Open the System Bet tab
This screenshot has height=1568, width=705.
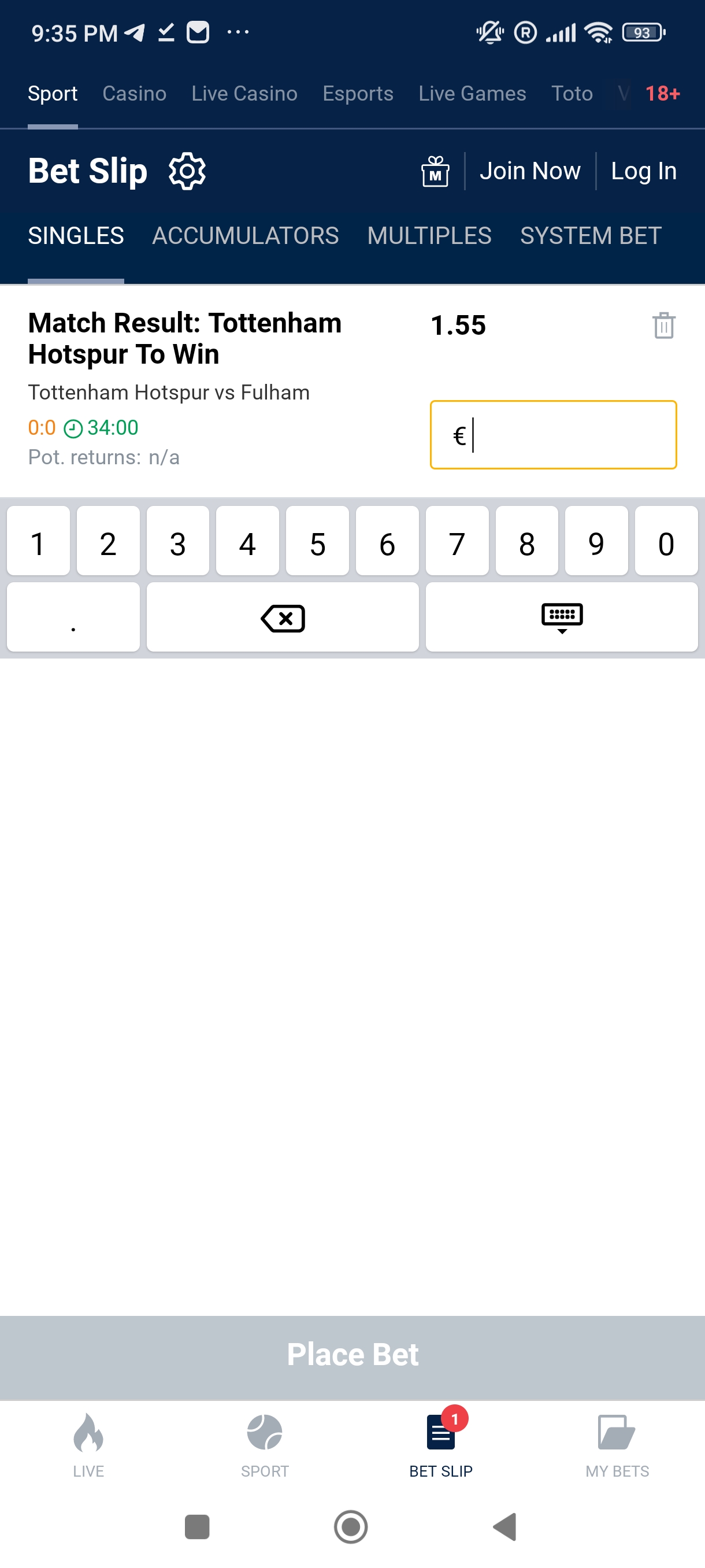click(590, 235)
